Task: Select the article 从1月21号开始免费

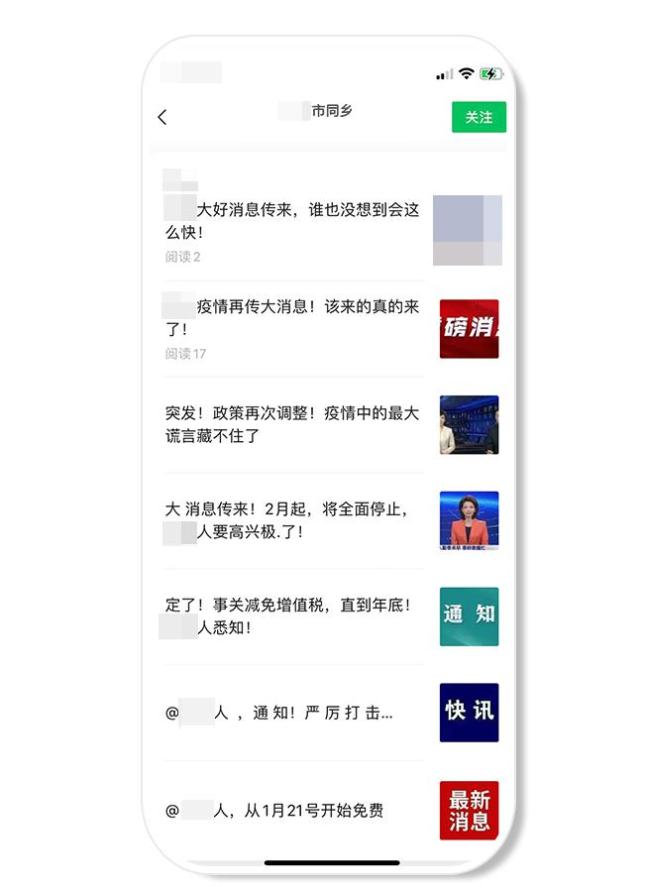Action: [x=290, y=810]
